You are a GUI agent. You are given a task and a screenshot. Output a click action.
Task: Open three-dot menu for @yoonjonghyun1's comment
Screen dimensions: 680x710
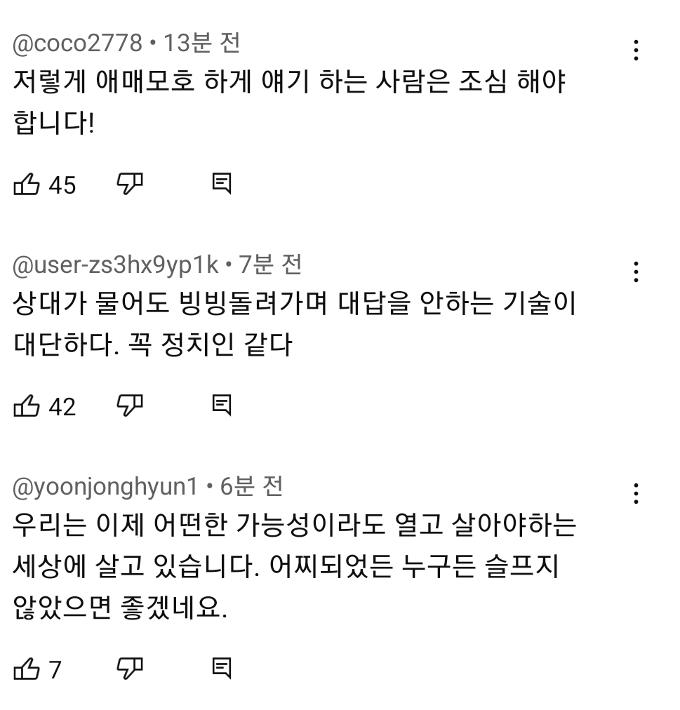pyautogui.click(x=637, y=493)
